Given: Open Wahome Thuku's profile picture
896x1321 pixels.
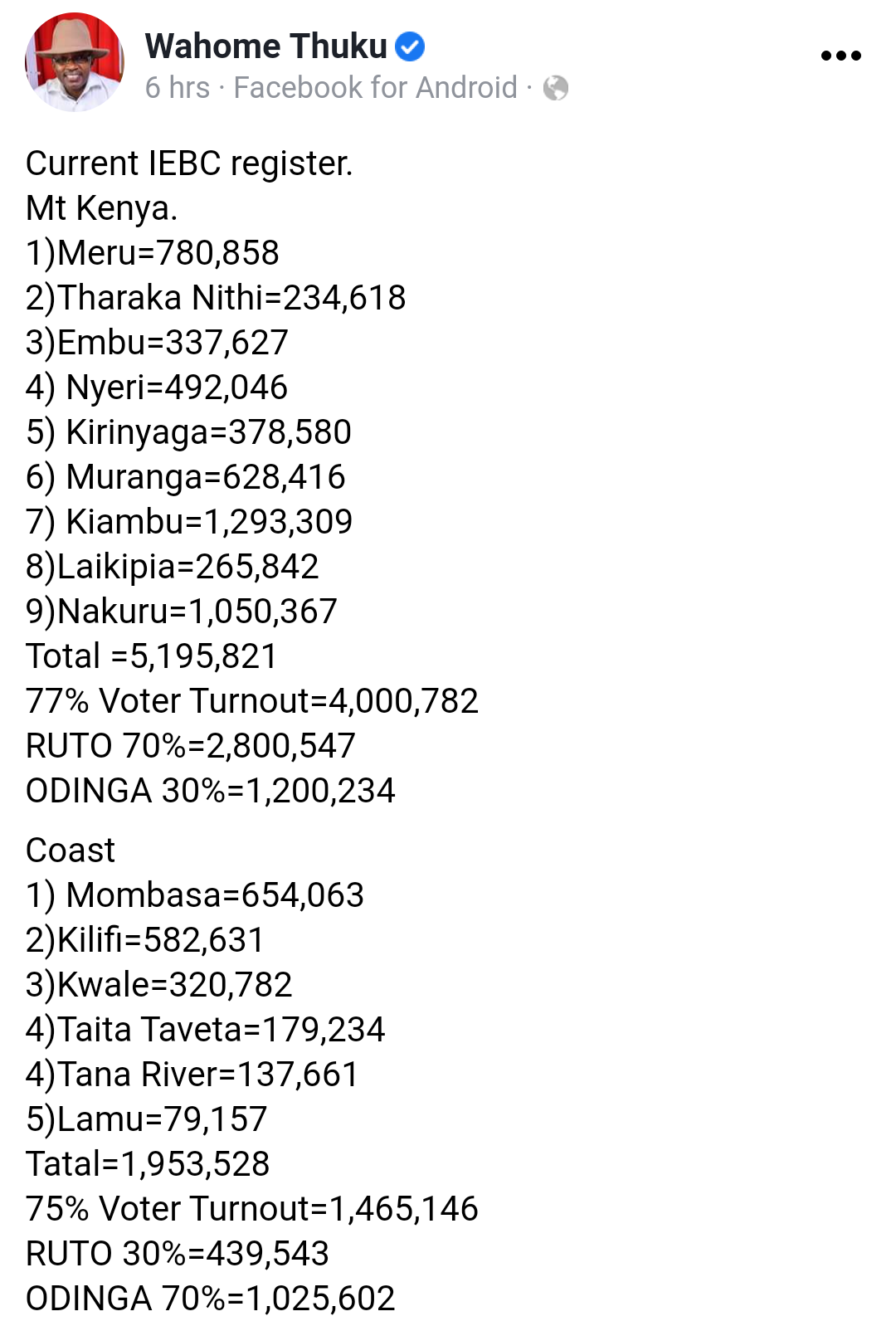Looking at the screenshot, I should coord(75,63).
